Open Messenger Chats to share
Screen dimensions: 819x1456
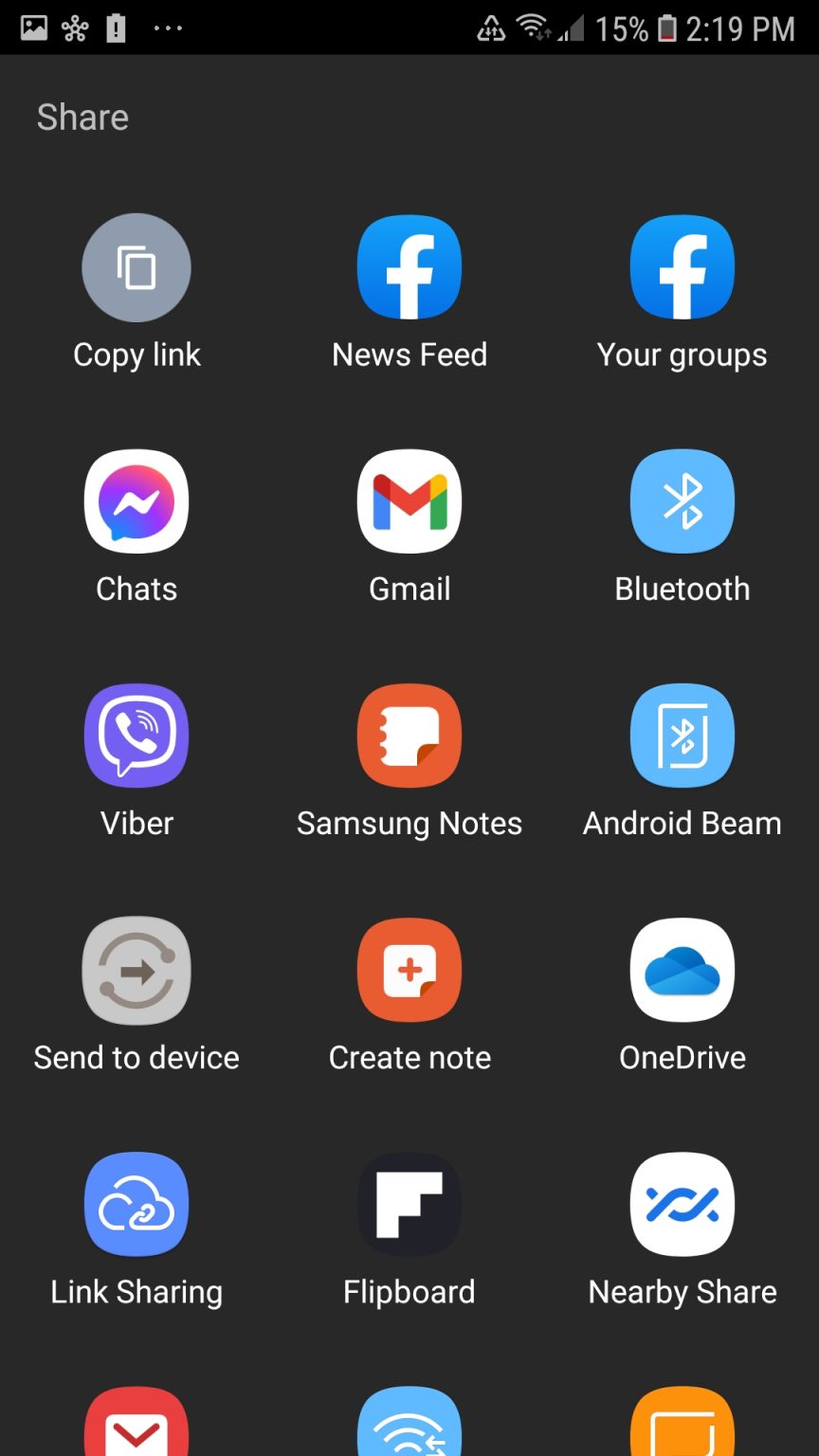[136, 501]
